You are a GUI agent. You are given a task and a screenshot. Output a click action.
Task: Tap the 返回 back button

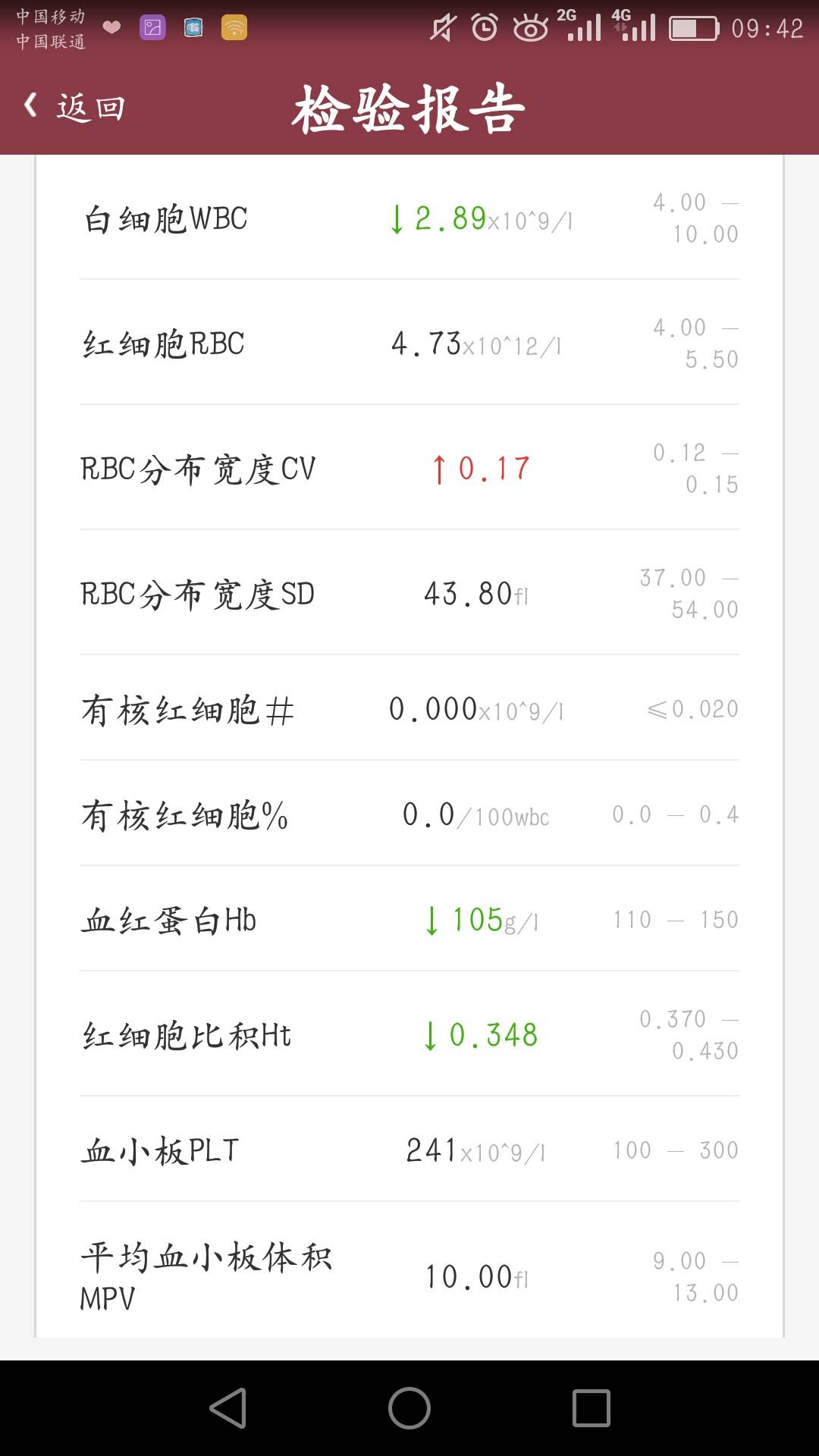pos(76,108)
